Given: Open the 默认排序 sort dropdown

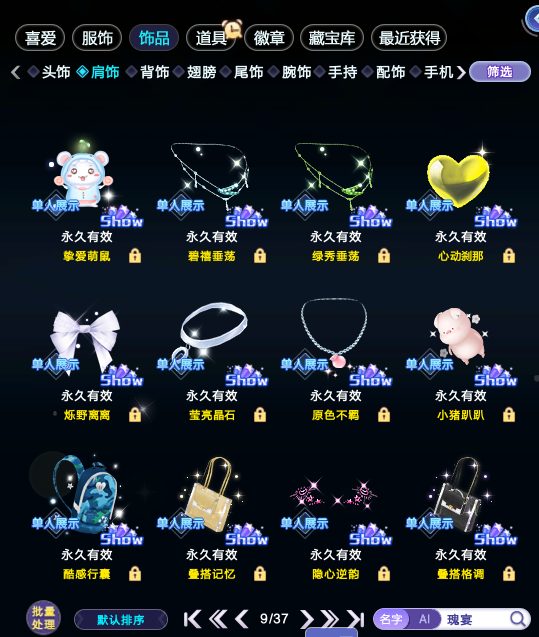Looking at the screenshot, I should point(121,620).
